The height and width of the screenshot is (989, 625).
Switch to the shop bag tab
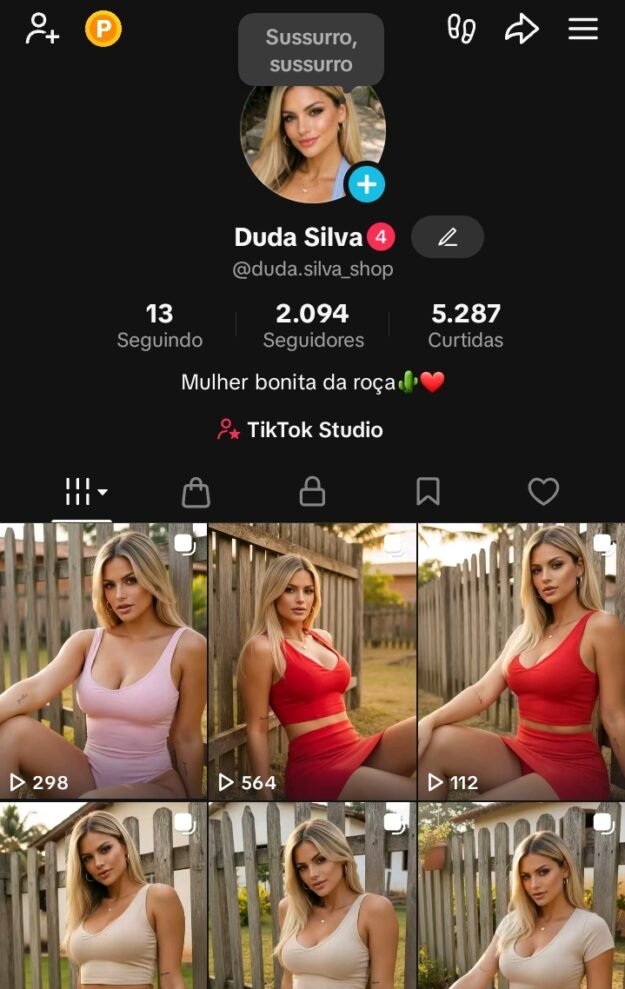[x=196, y=491]
